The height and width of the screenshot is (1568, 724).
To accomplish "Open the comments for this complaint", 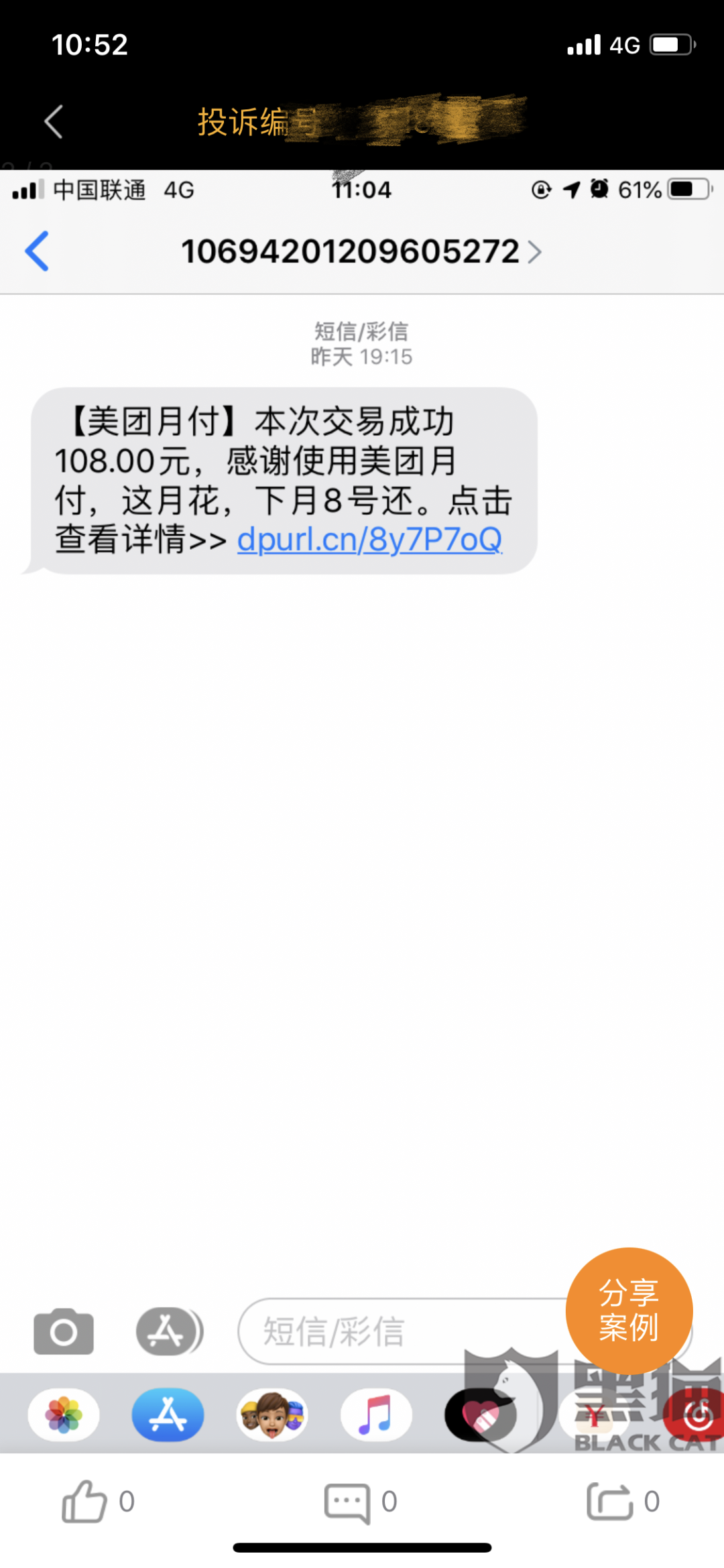I will (x=347, y=1502).
